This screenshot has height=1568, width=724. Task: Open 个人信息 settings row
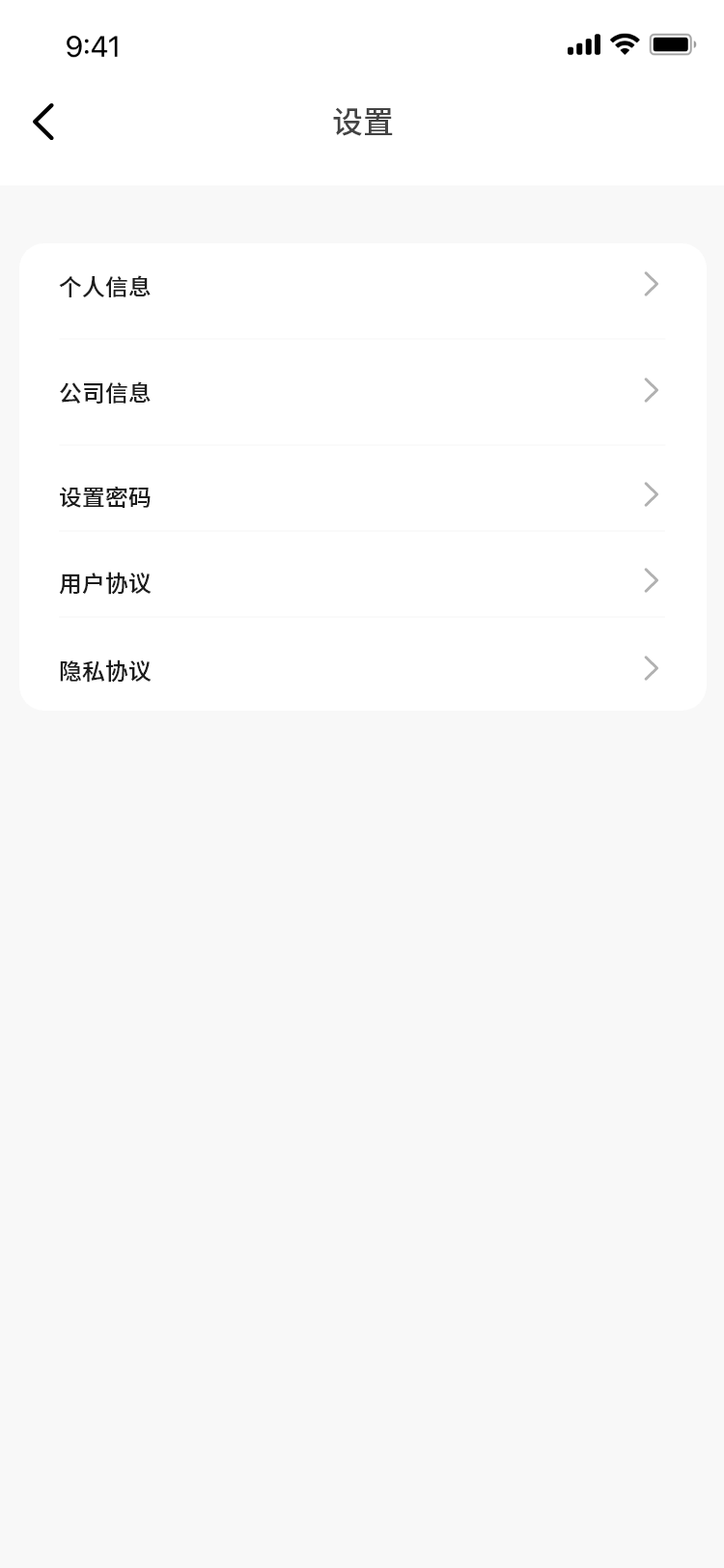[361, 287]
